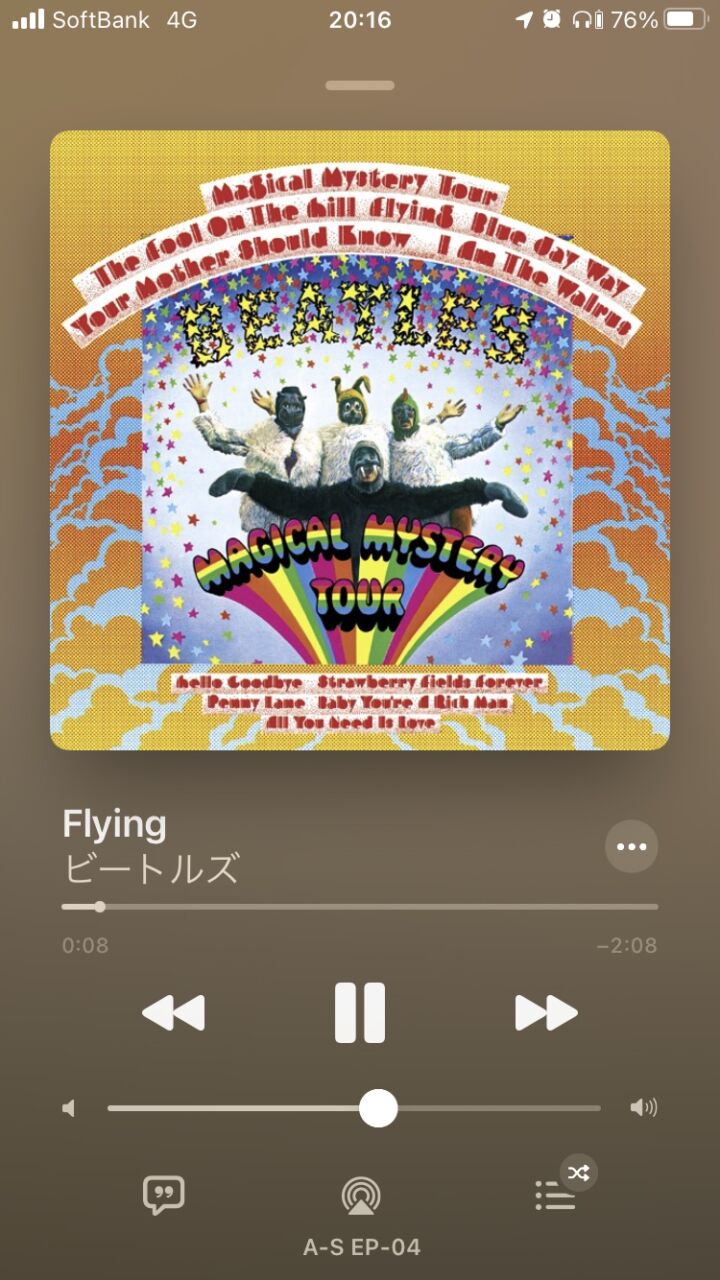Tap the playback progress bar to seek
Screen dimensions: 720x1280
click(360, 907)
